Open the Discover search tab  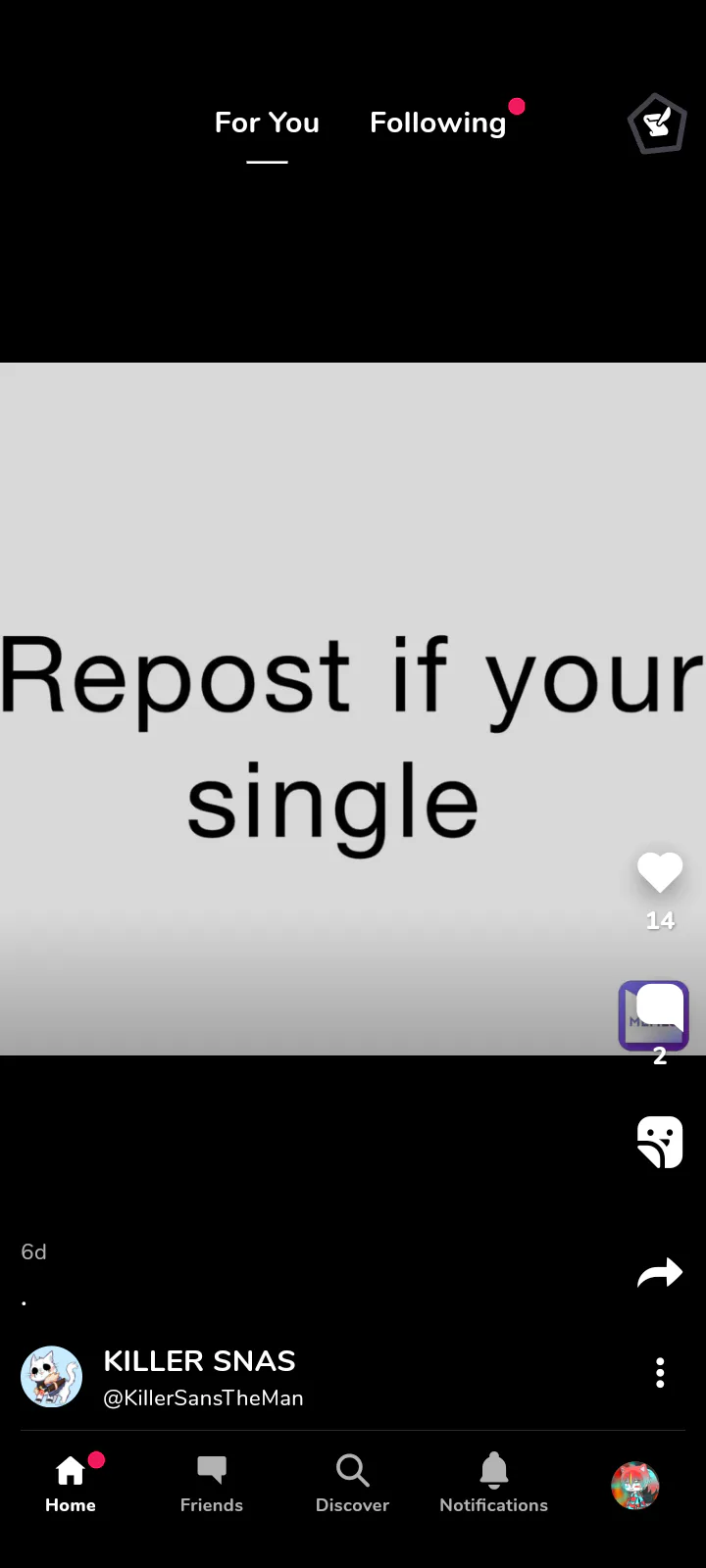coord(352,1483)
